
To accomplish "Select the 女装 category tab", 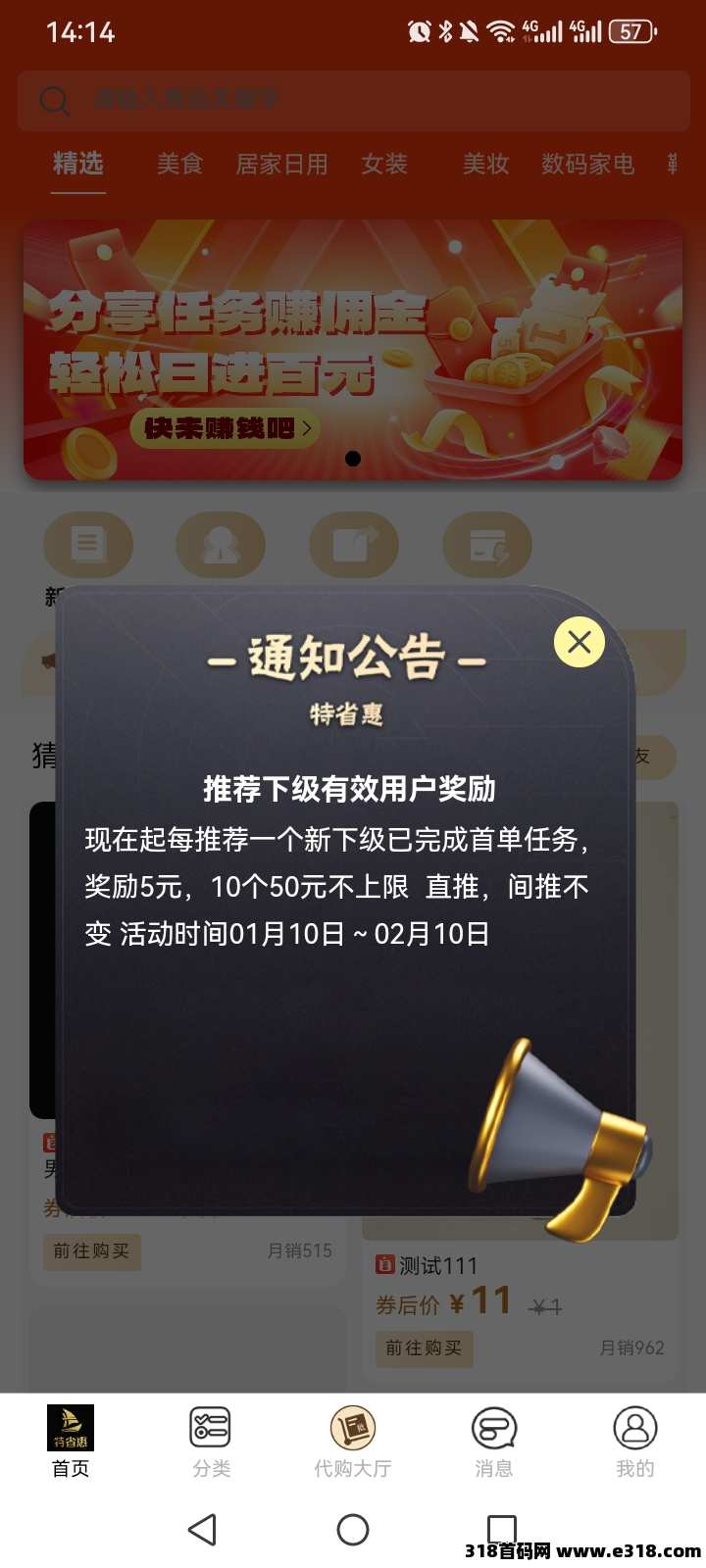I will click(383, 164).
